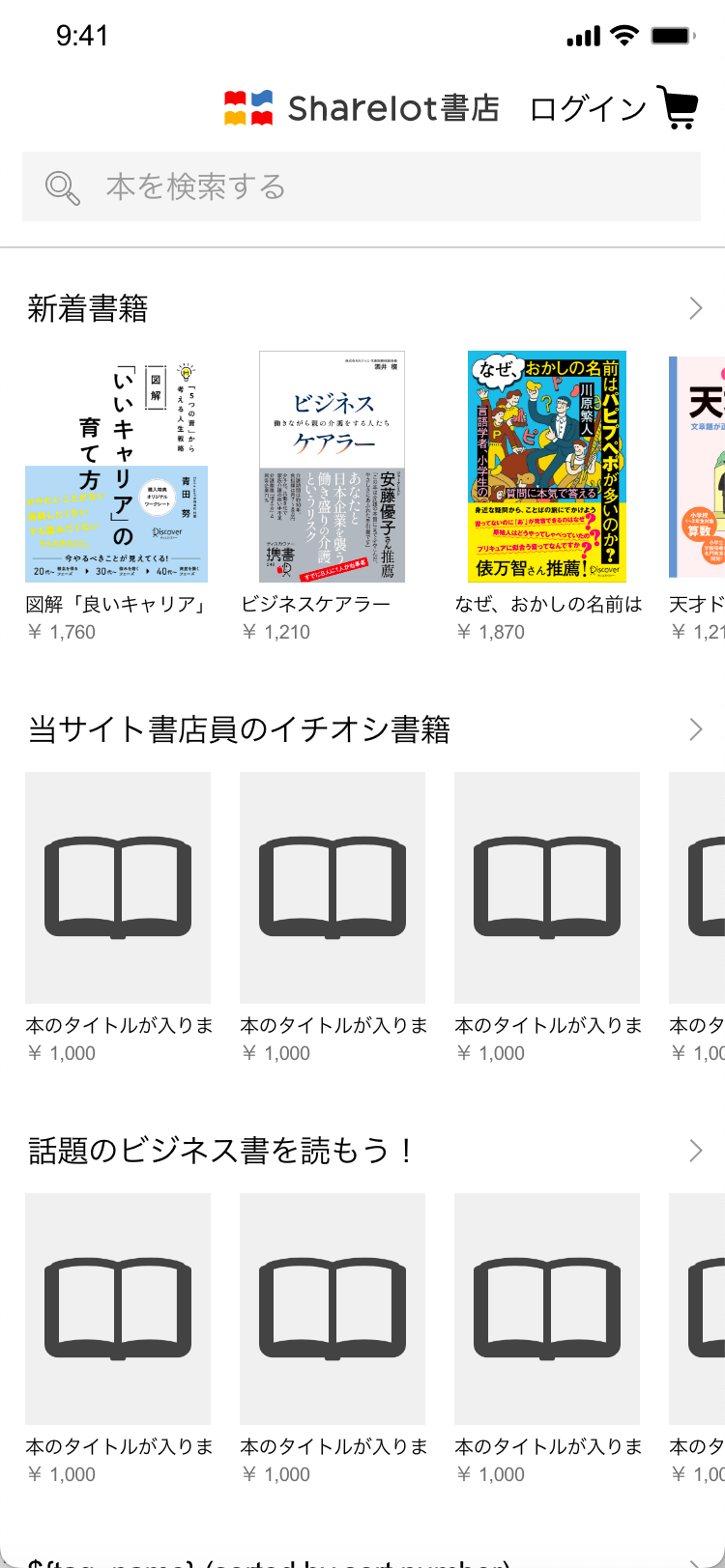The width and height of the screenshot is (725, 1568).
Task: Open the shopping cart
Action: pos(678,108)
